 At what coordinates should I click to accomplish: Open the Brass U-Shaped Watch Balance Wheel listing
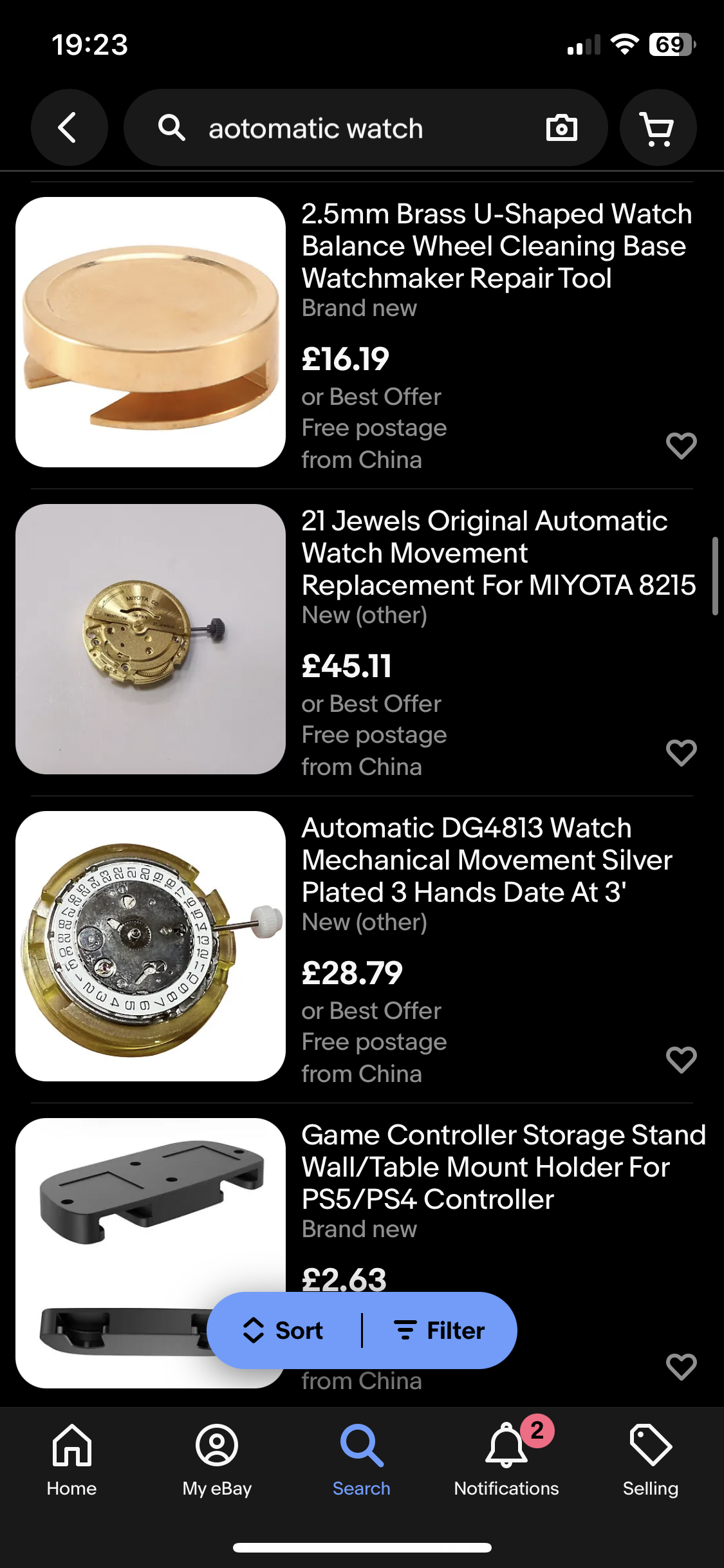(x=496, y=246)
